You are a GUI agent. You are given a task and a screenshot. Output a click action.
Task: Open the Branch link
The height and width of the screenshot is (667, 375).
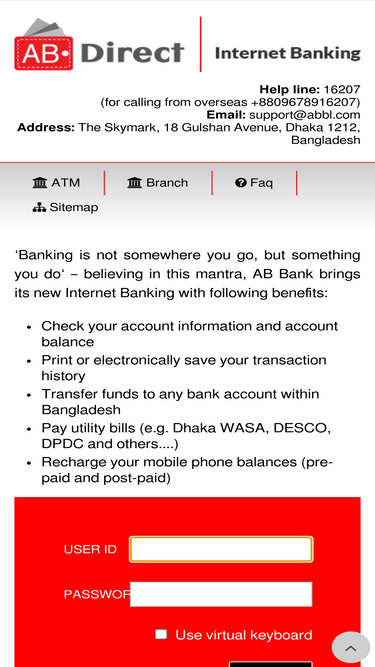click(x=157, y=183)
